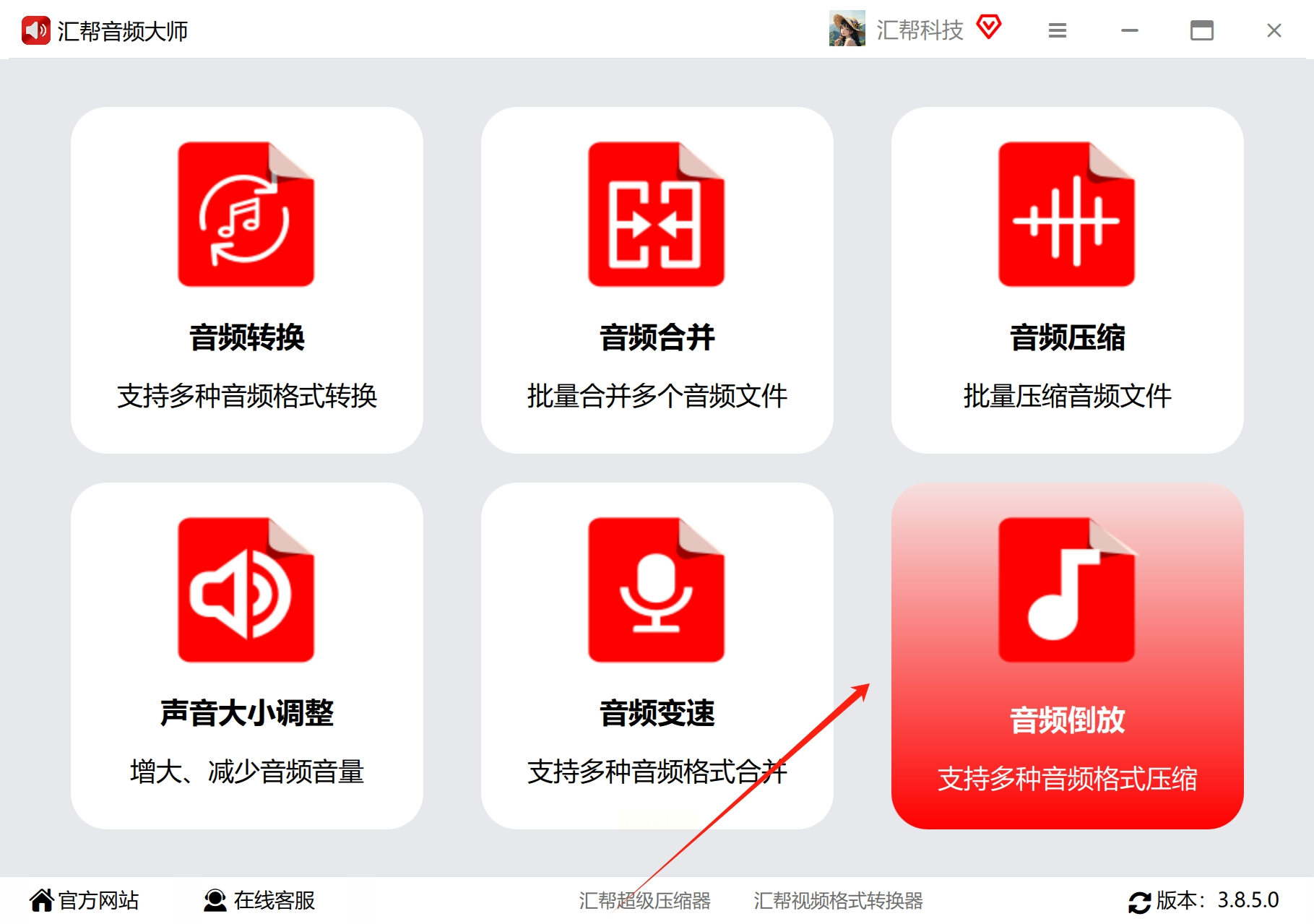Open the 声音大小调整 volume adjustment card
The height and width of the screenshot is (924, 1314).
click(246, 656)
